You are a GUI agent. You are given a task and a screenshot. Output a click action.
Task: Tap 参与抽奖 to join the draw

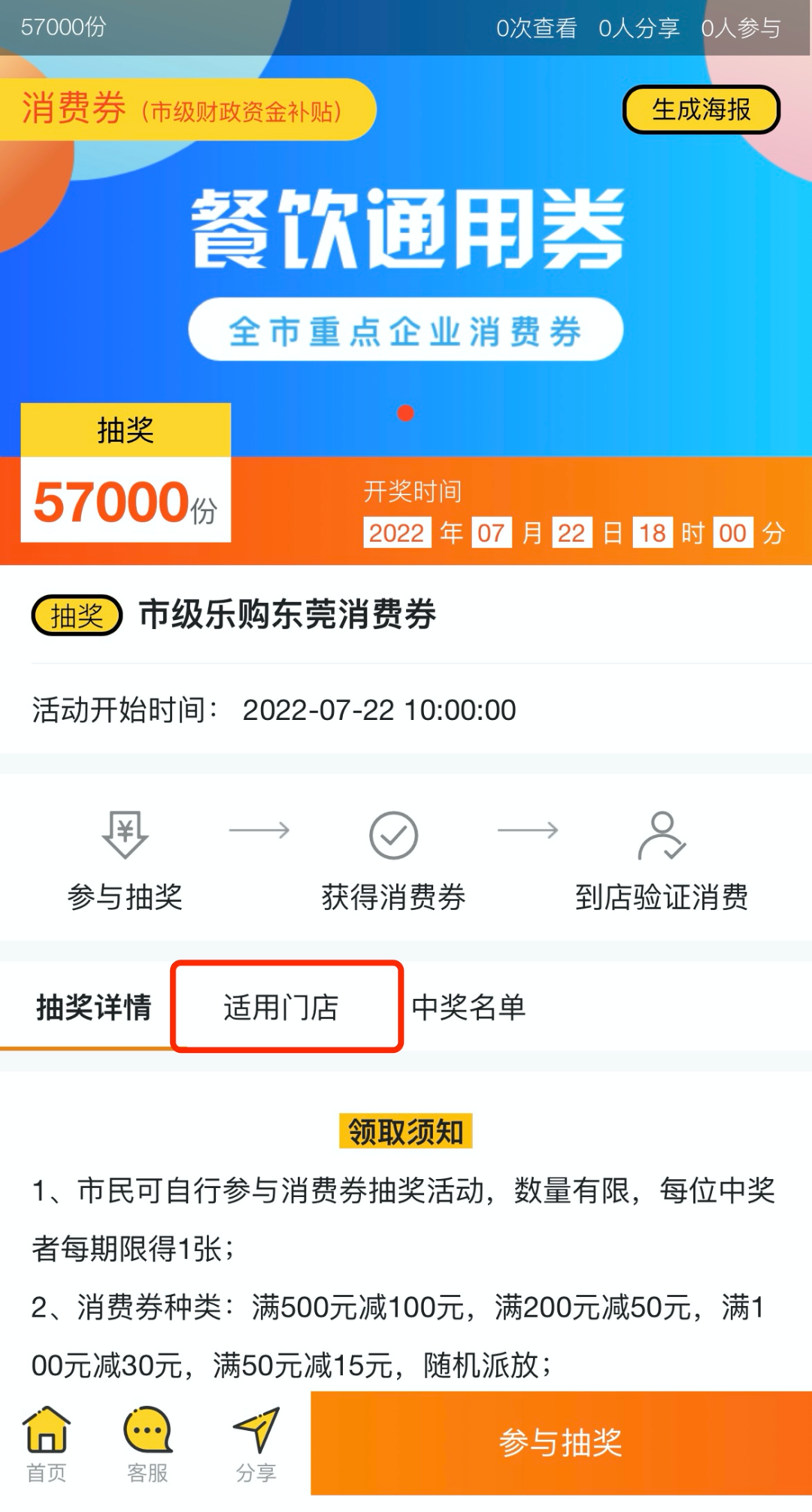click(561, 1443)
